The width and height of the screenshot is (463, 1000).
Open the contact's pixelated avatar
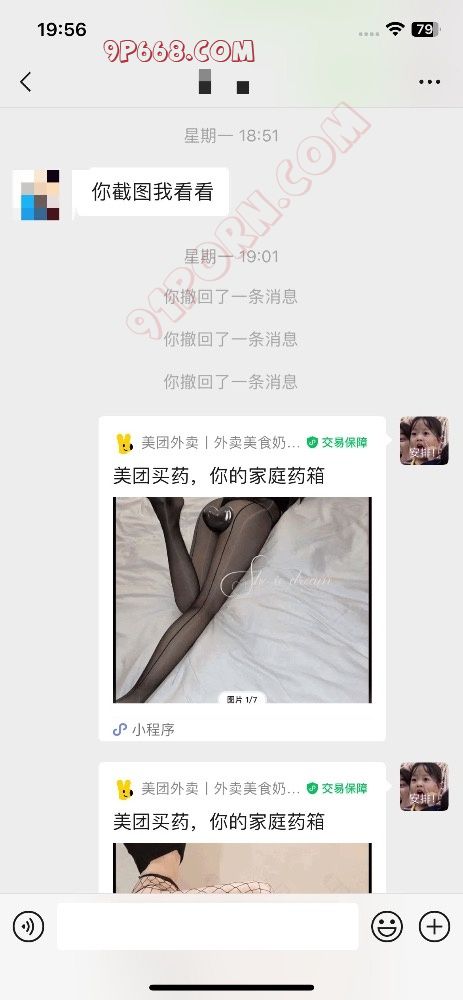pos(37,195)
